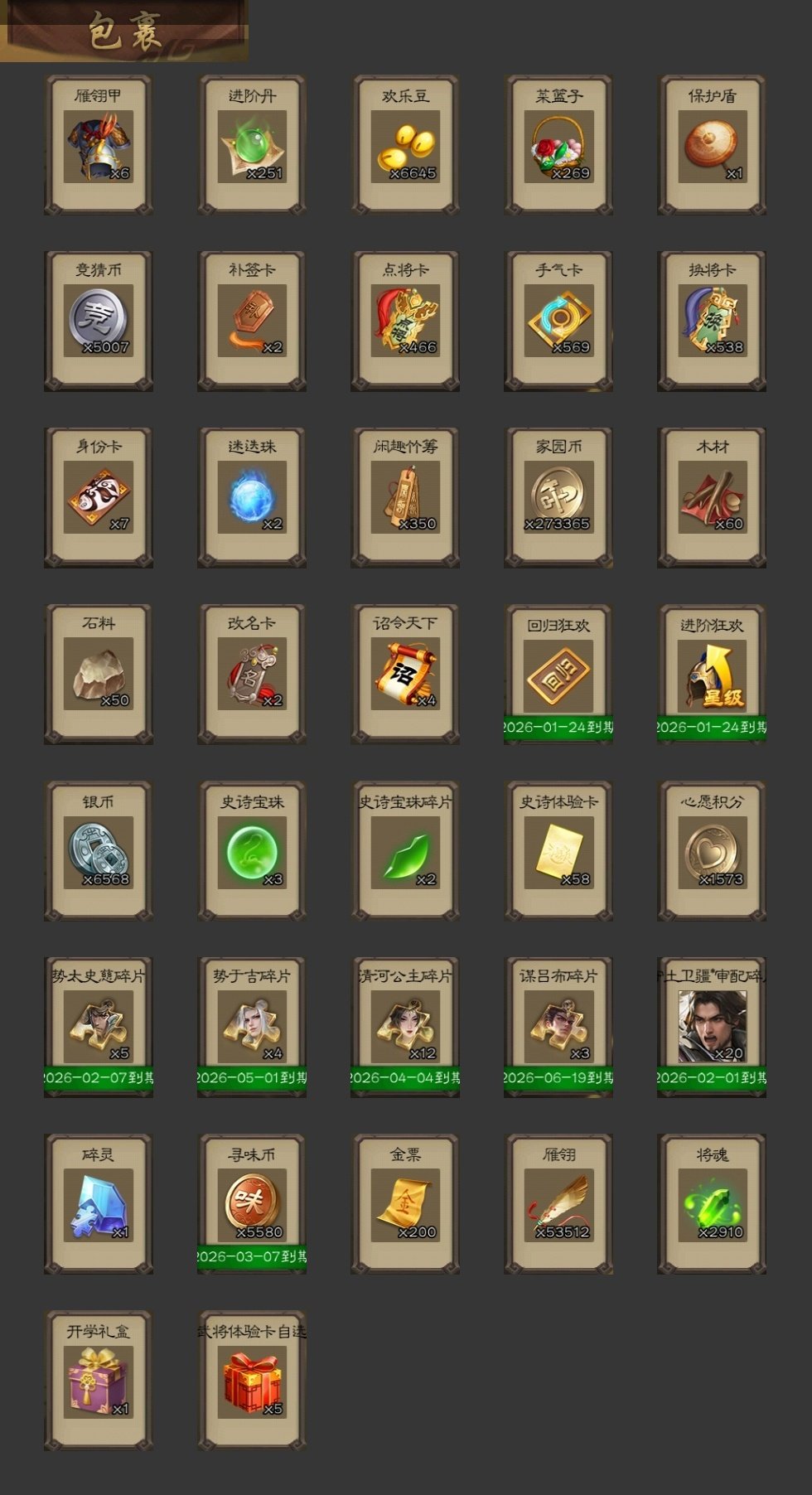Open the 寻味币 item card

point(252,1204)
